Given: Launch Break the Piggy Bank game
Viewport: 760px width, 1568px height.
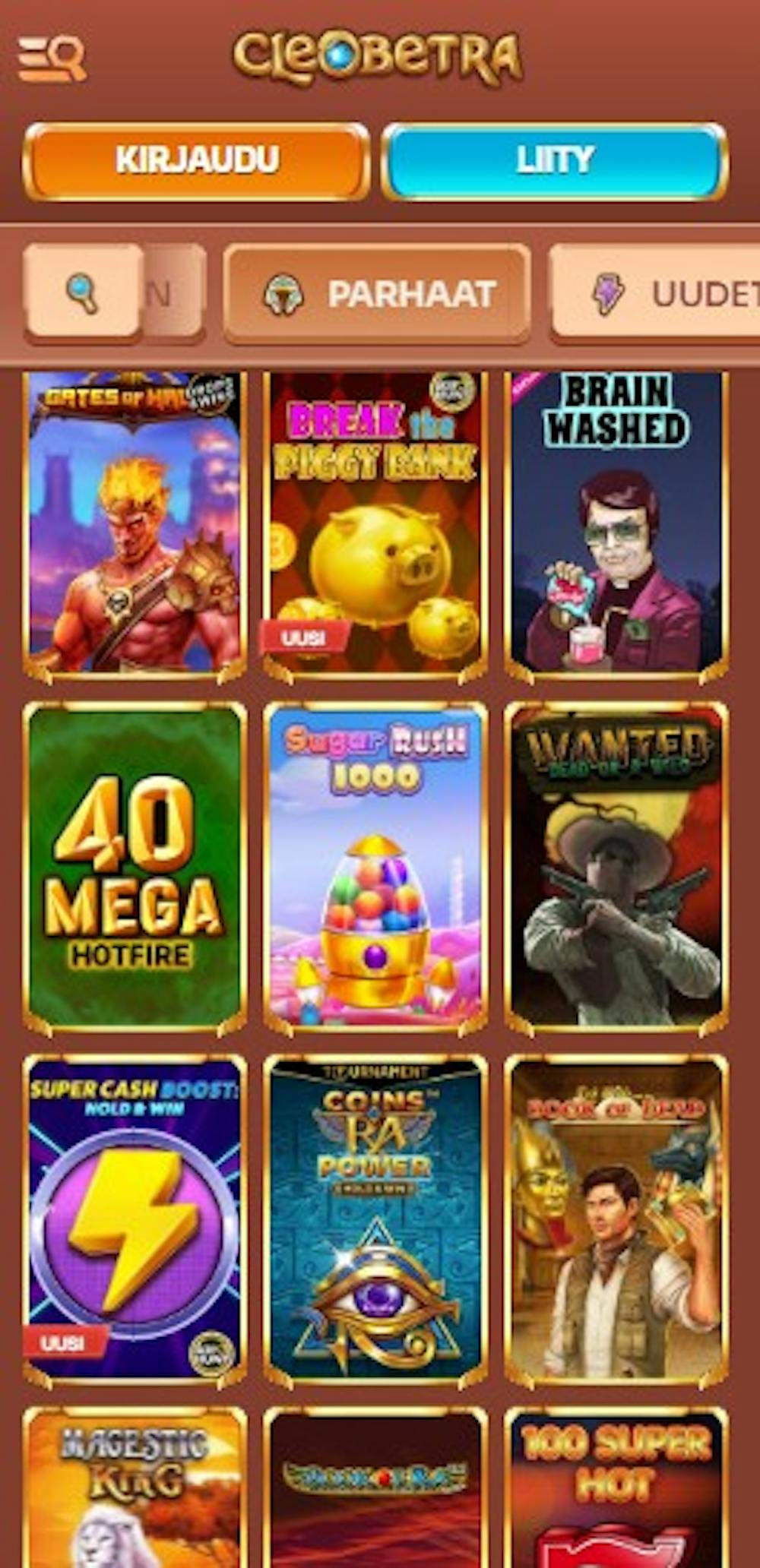Looking at the screenshot, I should [x=375, y=524].
